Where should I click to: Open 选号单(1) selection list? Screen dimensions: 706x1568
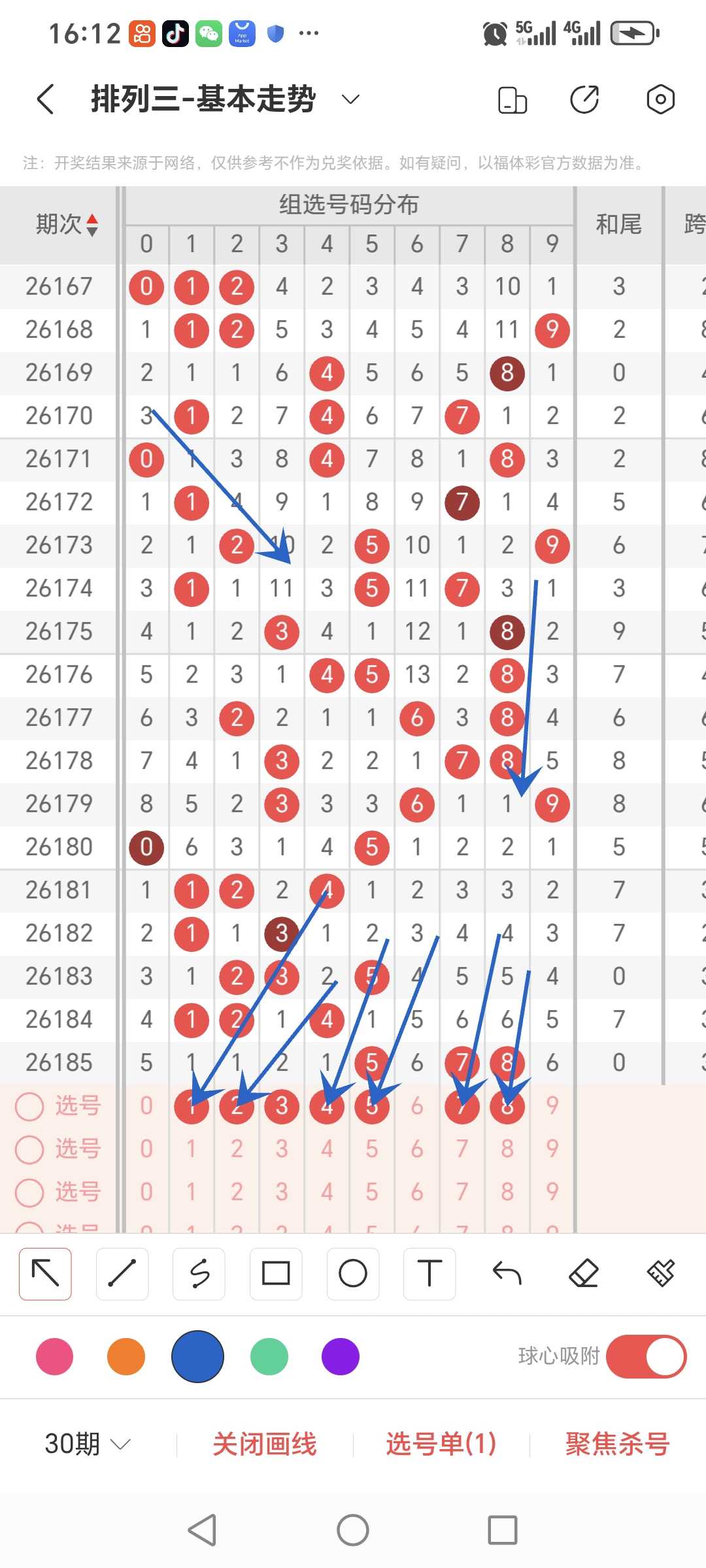(441, 1445)
